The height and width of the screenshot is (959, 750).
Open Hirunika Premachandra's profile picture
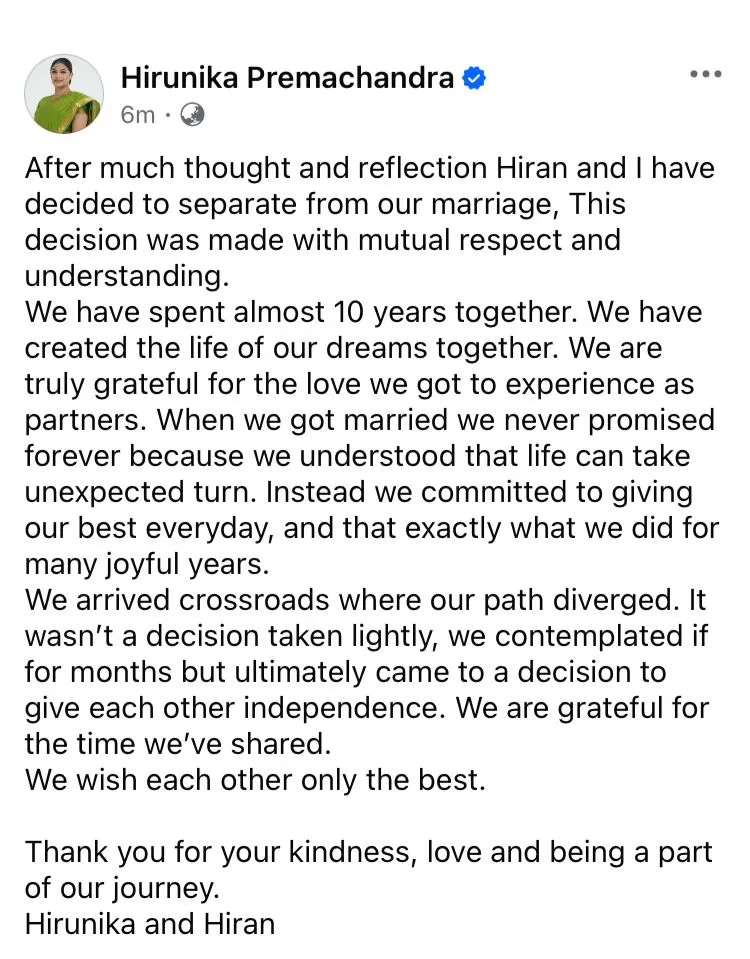[64, 93]
